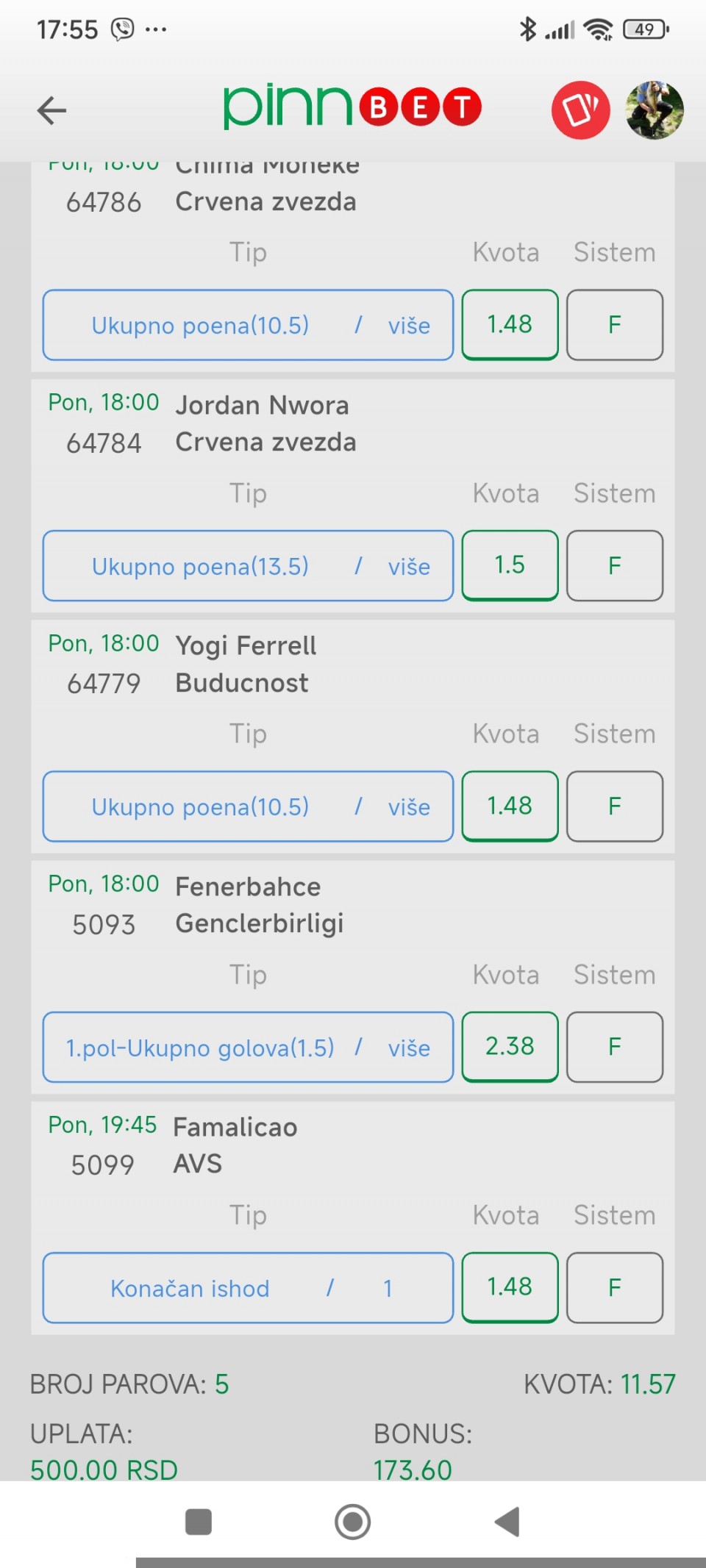Tap the F system box for Yogi Ferrell
Image resolution: width=706 pixels, height=1568 pixels.
(x=615, y=806)
